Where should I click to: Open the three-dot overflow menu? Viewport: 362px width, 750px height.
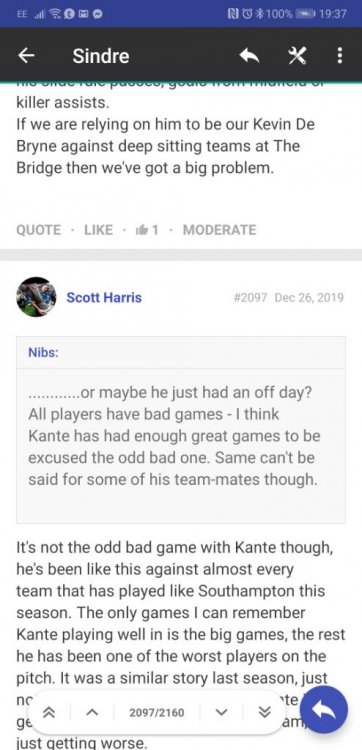click(x=340, y=56)
